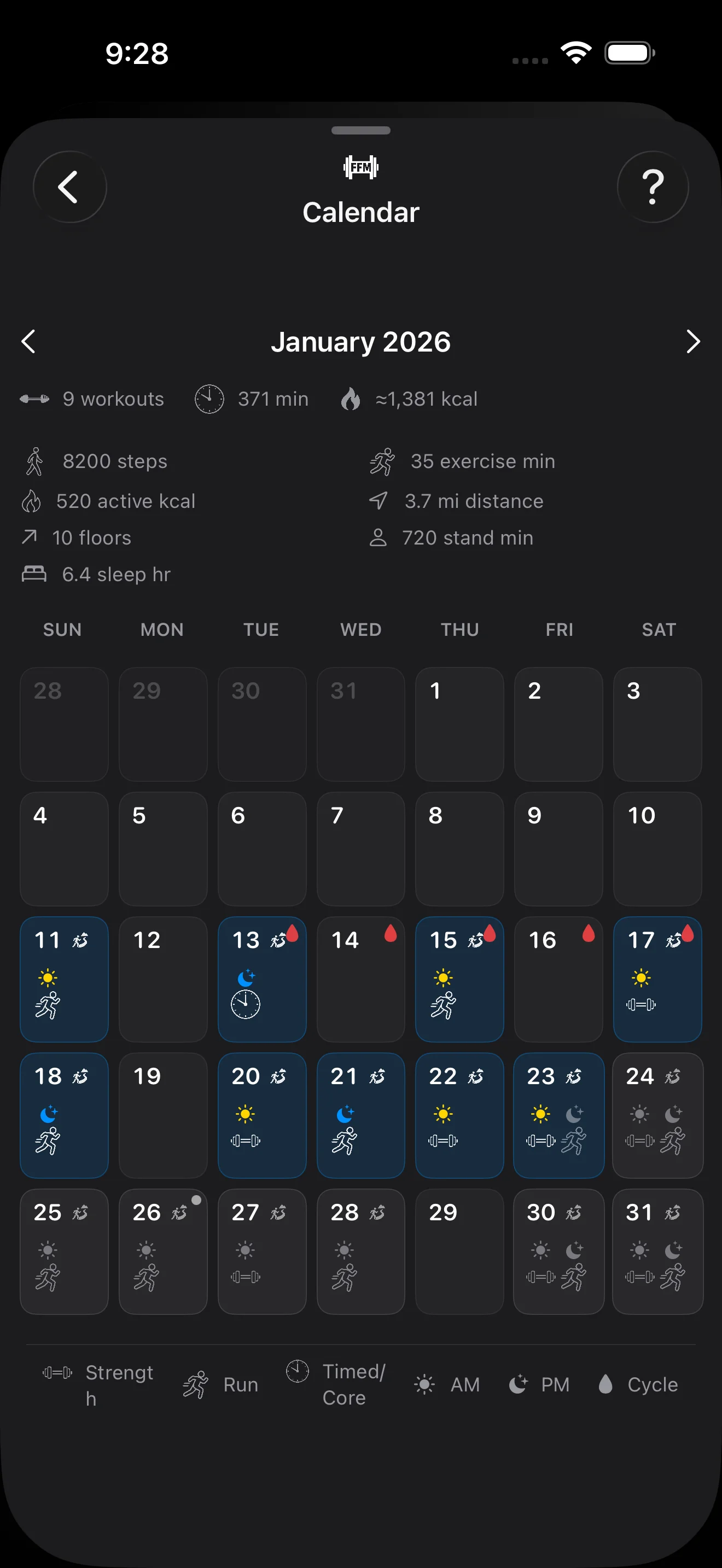This screenshot has height=1568, width=722.
Task: Select the Run icon in the legend
Action: (195, 1384)
